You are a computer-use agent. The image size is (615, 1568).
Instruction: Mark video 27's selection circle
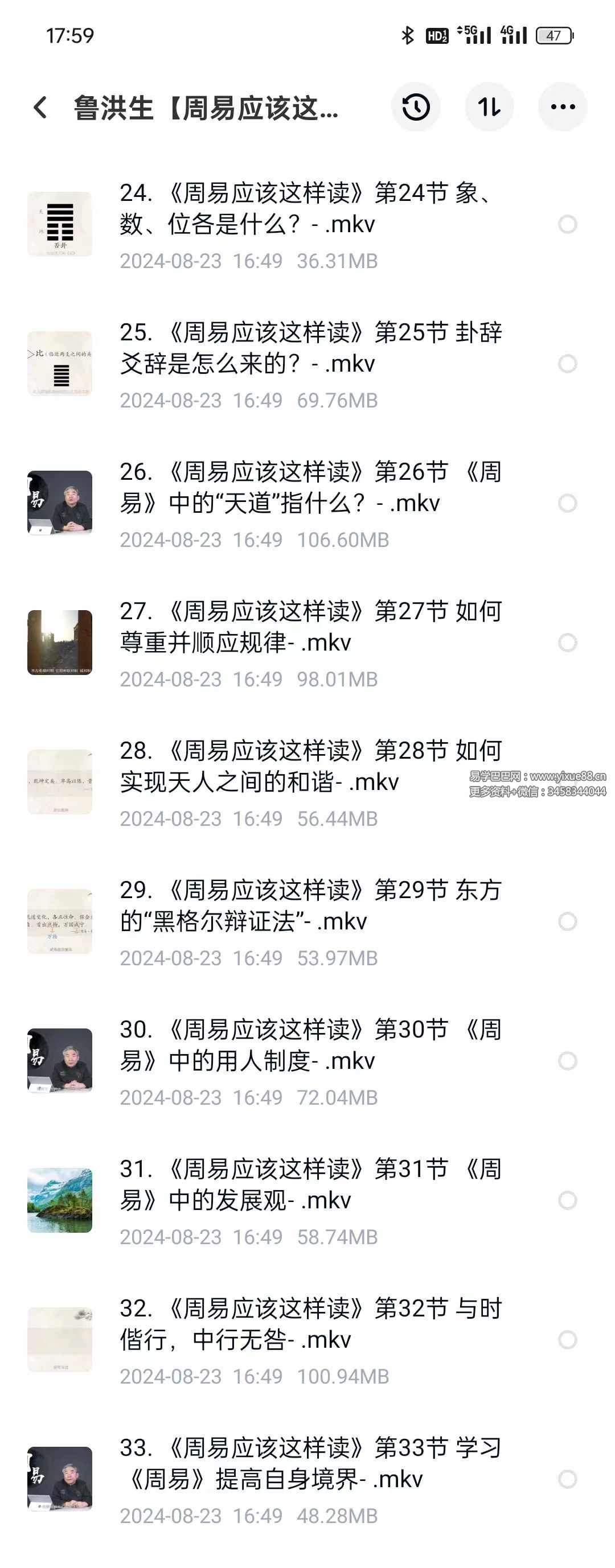point(567,642)
